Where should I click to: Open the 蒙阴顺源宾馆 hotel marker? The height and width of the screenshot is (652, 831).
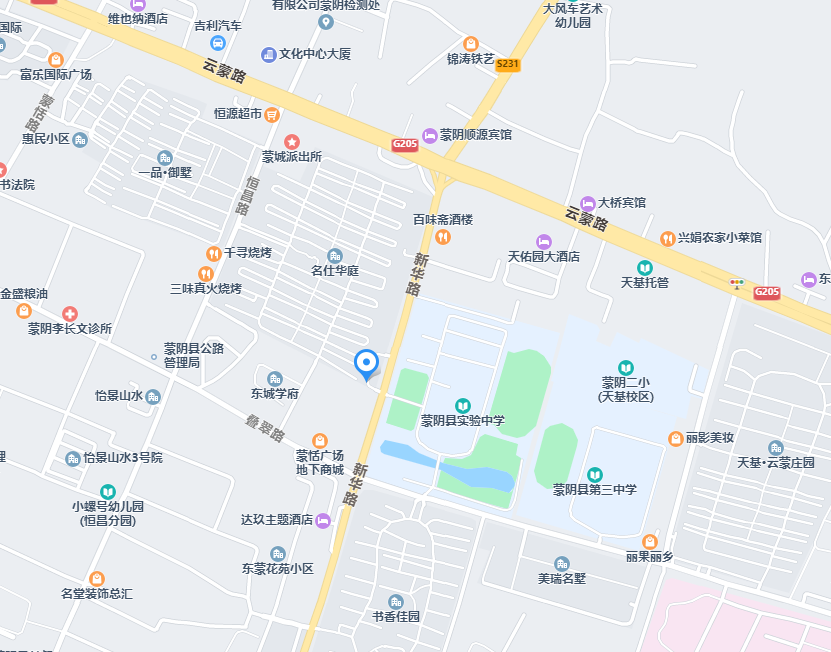coord(430,134)
